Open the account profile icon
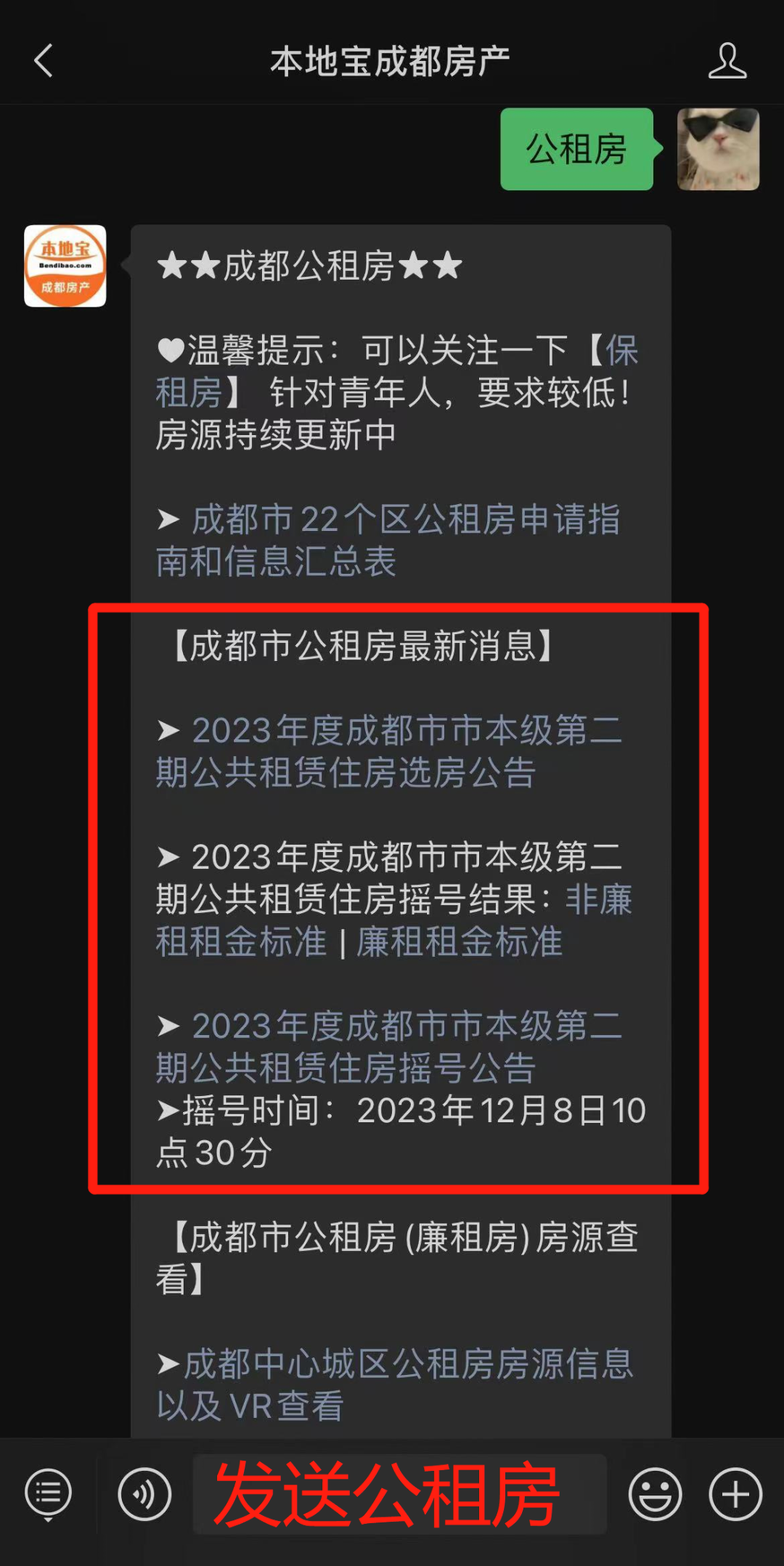 point(727,61)
